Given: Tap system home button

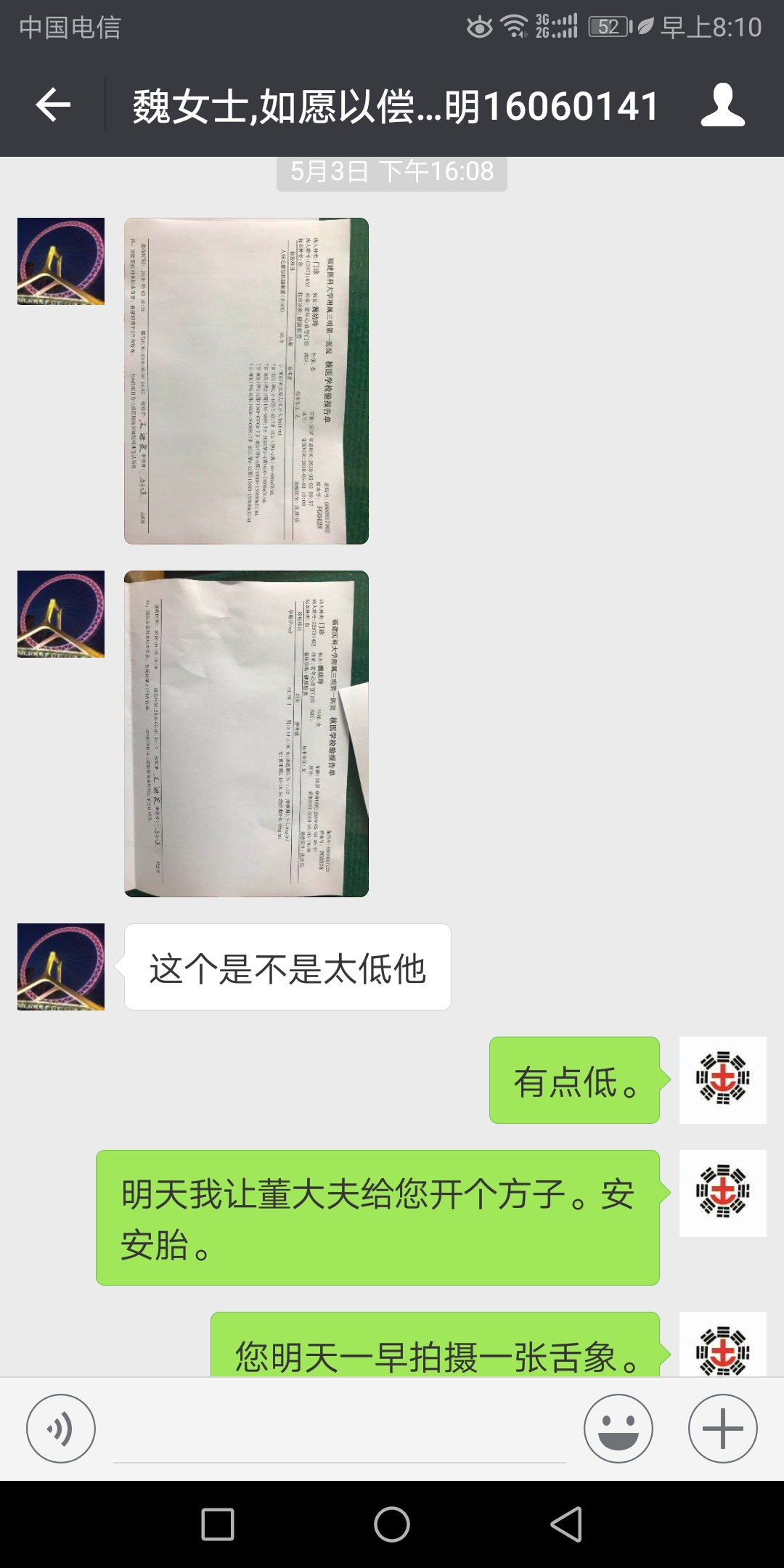Looking at the screenshot, I should tap(392, 1524).
